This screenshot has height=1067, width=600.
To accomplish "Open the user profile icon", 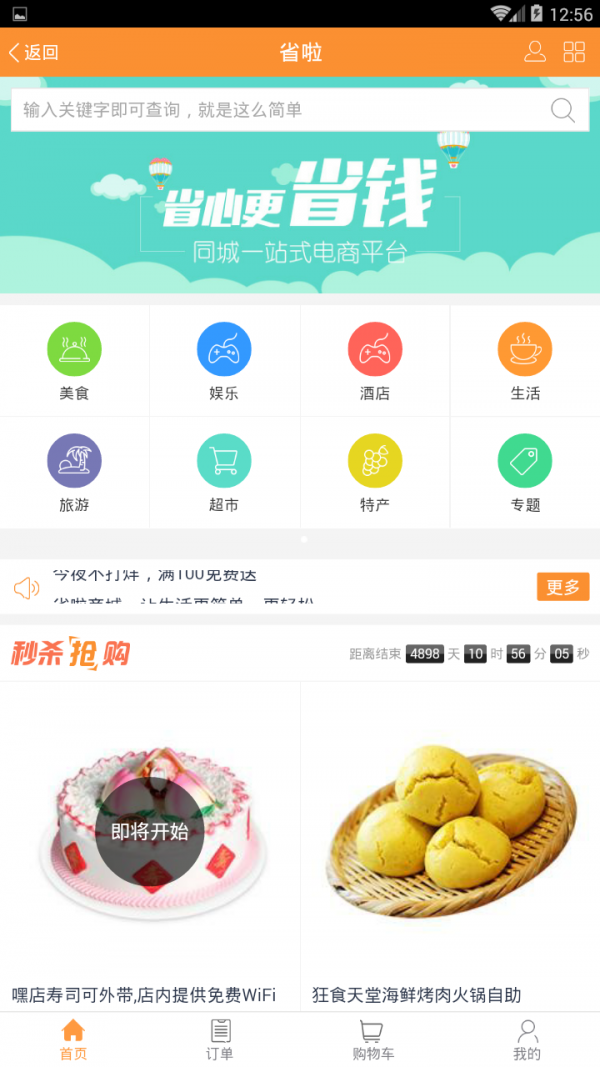I will tap(535, 52).
